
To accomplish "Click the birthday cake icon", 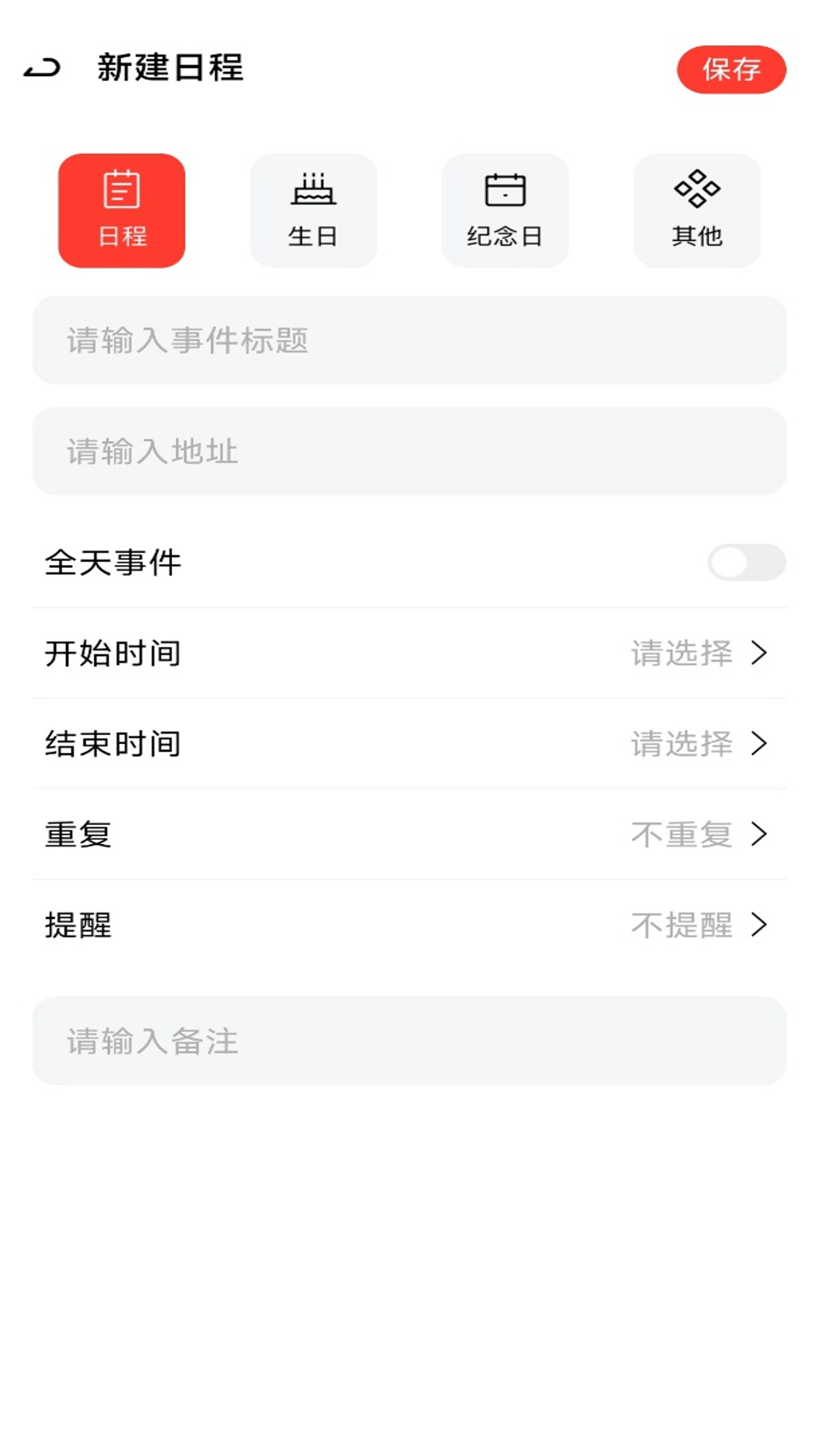I will (x=313, y=190).
